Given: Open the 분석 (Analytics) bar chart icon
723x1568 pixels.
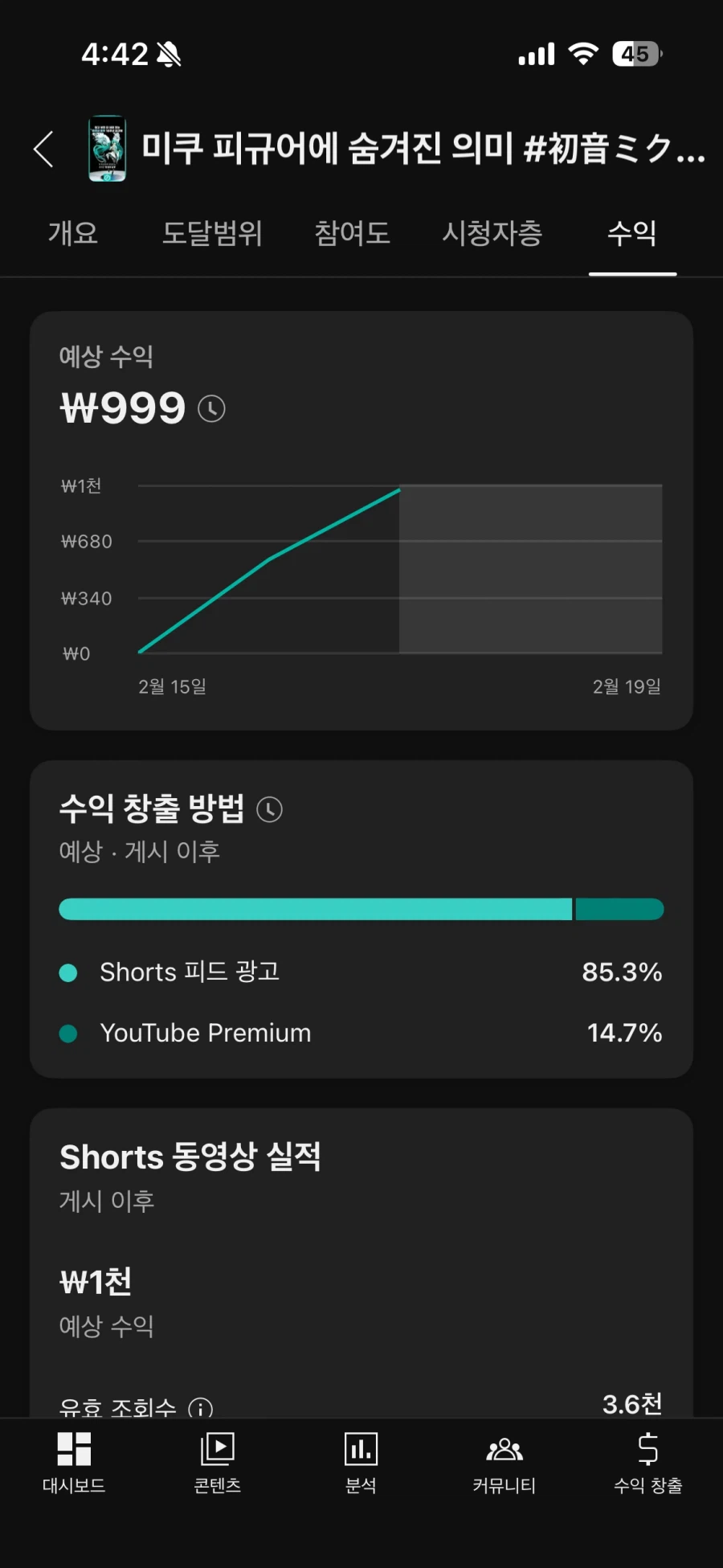Looking at the screenshot, I should (x=361, y=1463).
